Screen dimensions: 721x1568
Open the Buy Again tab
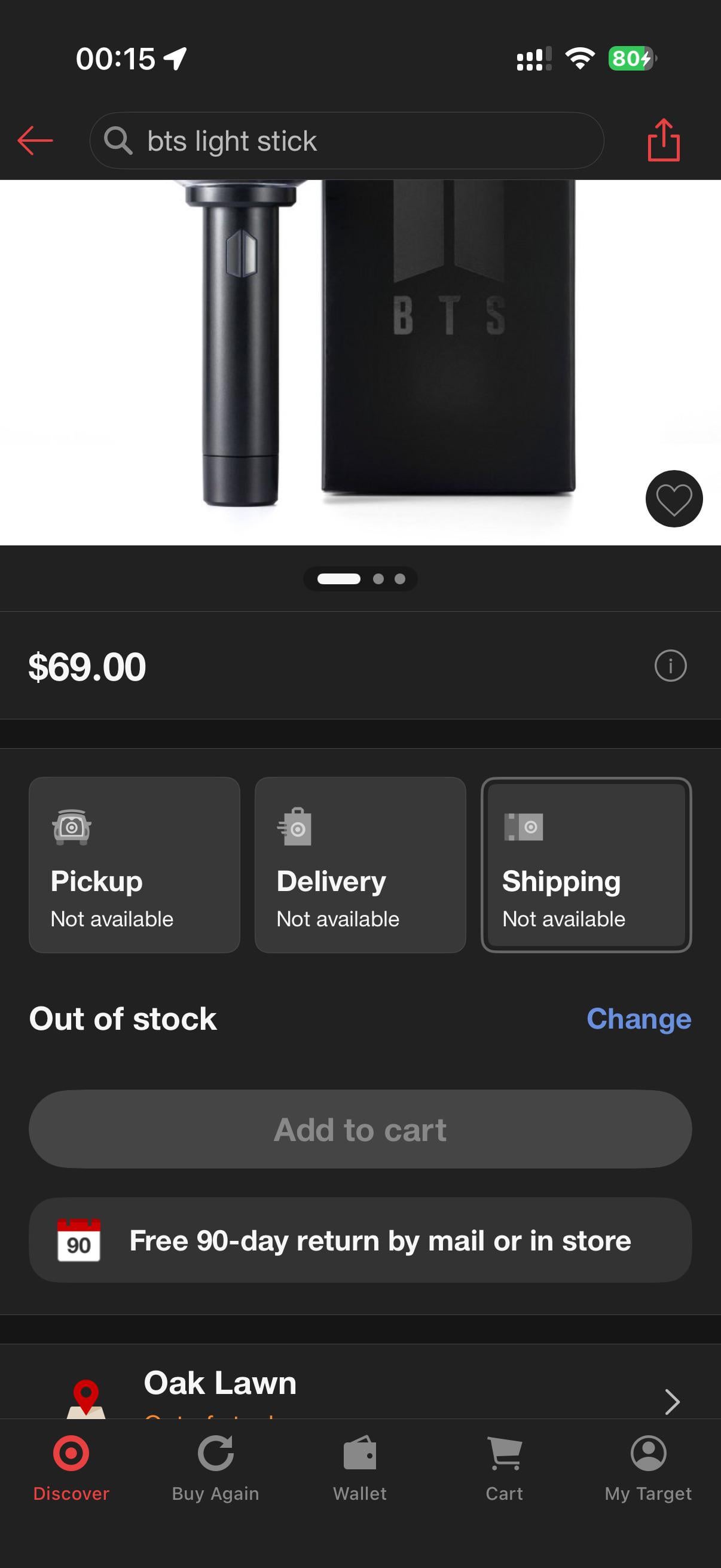coord(215,1468)
